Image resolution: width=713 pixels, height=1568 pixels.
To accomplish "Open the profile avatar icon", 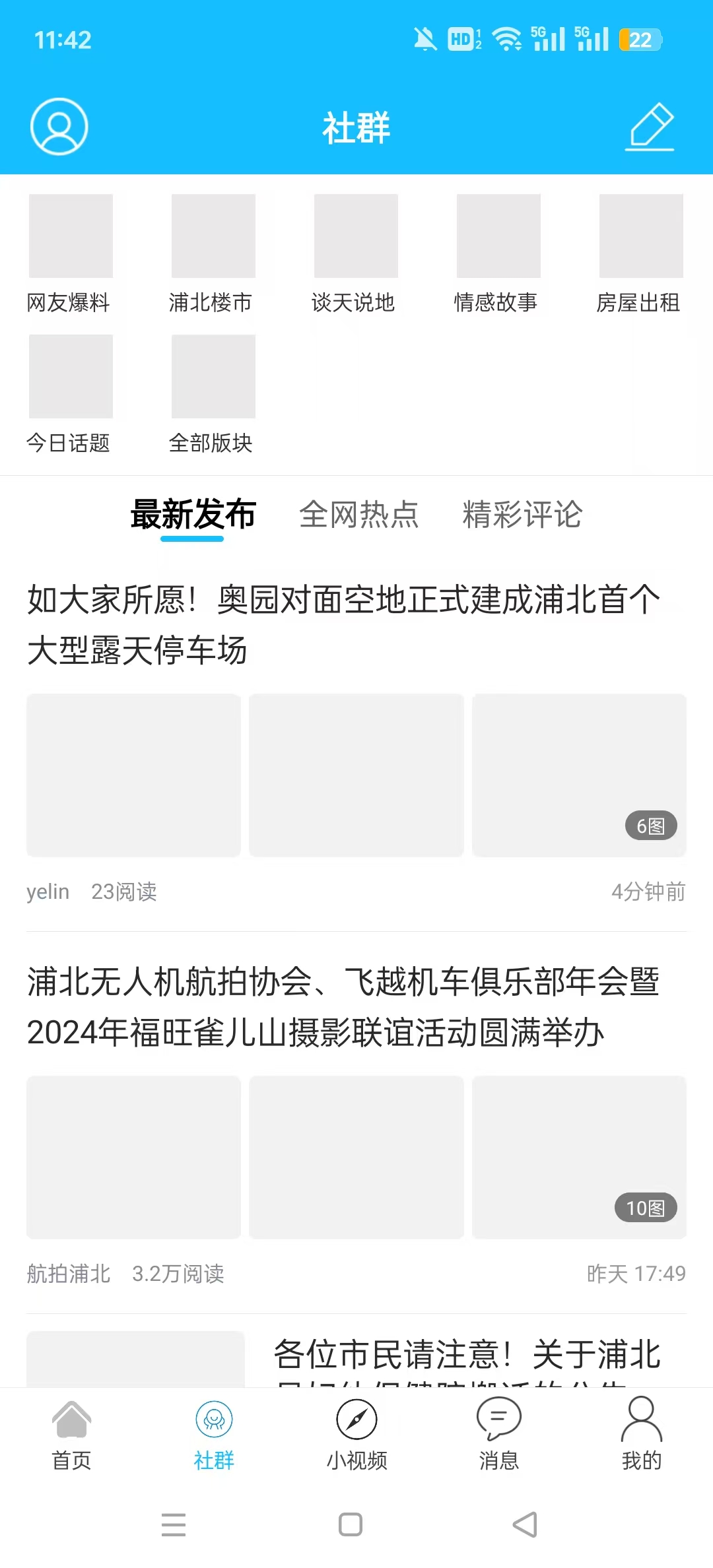I will [x=59, y=127].
